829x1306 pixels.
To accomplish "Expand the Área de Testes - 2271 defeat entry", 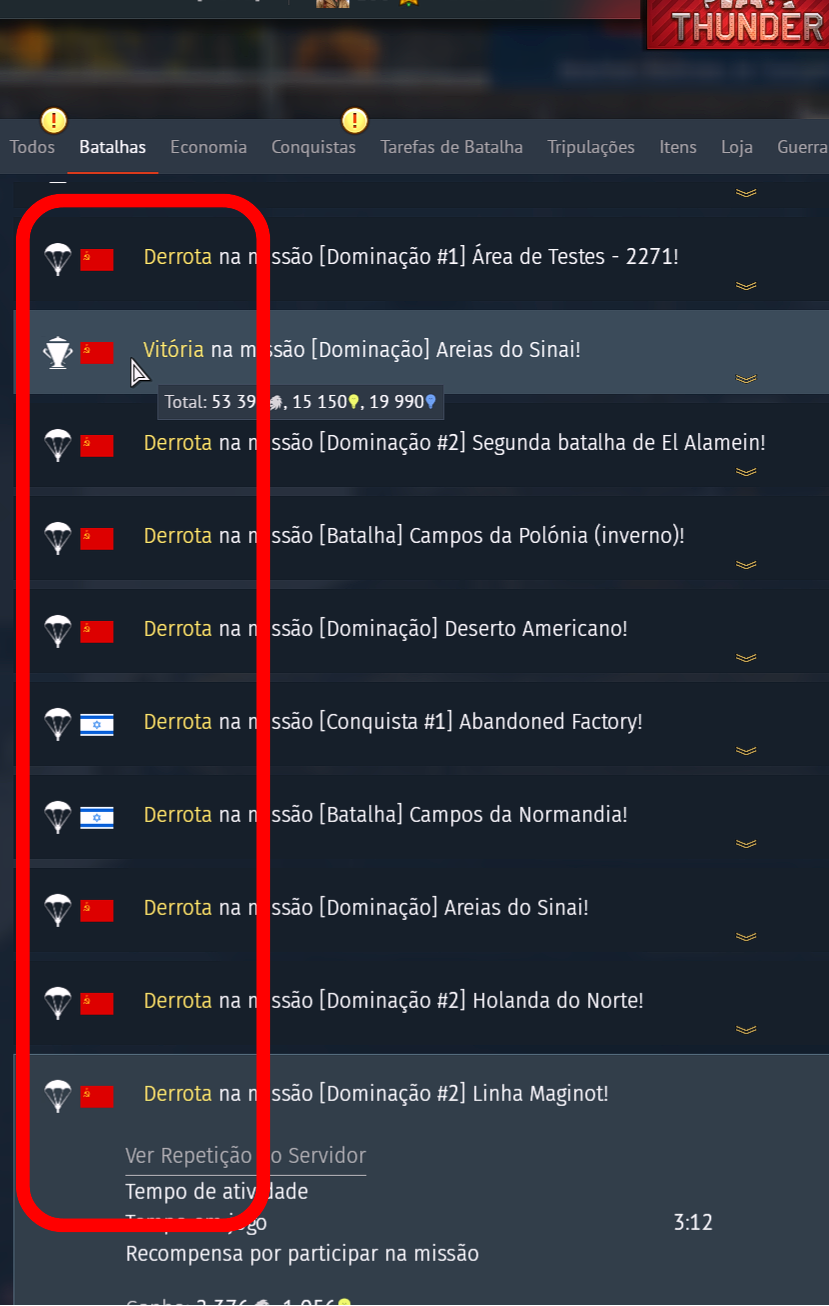I will click(745, 285).
